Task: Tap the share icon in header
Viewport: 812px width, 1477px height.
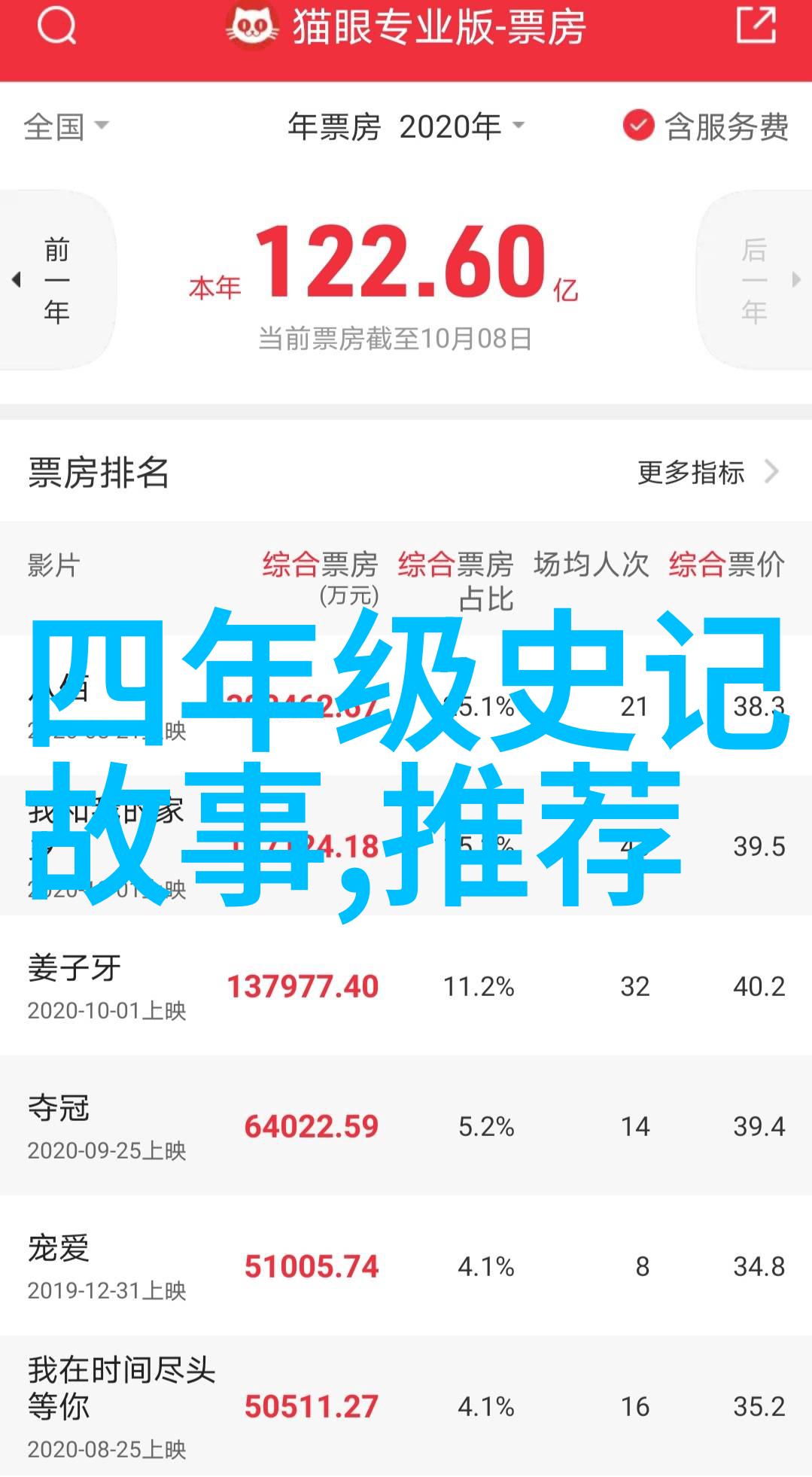Action: coord(755,25)
